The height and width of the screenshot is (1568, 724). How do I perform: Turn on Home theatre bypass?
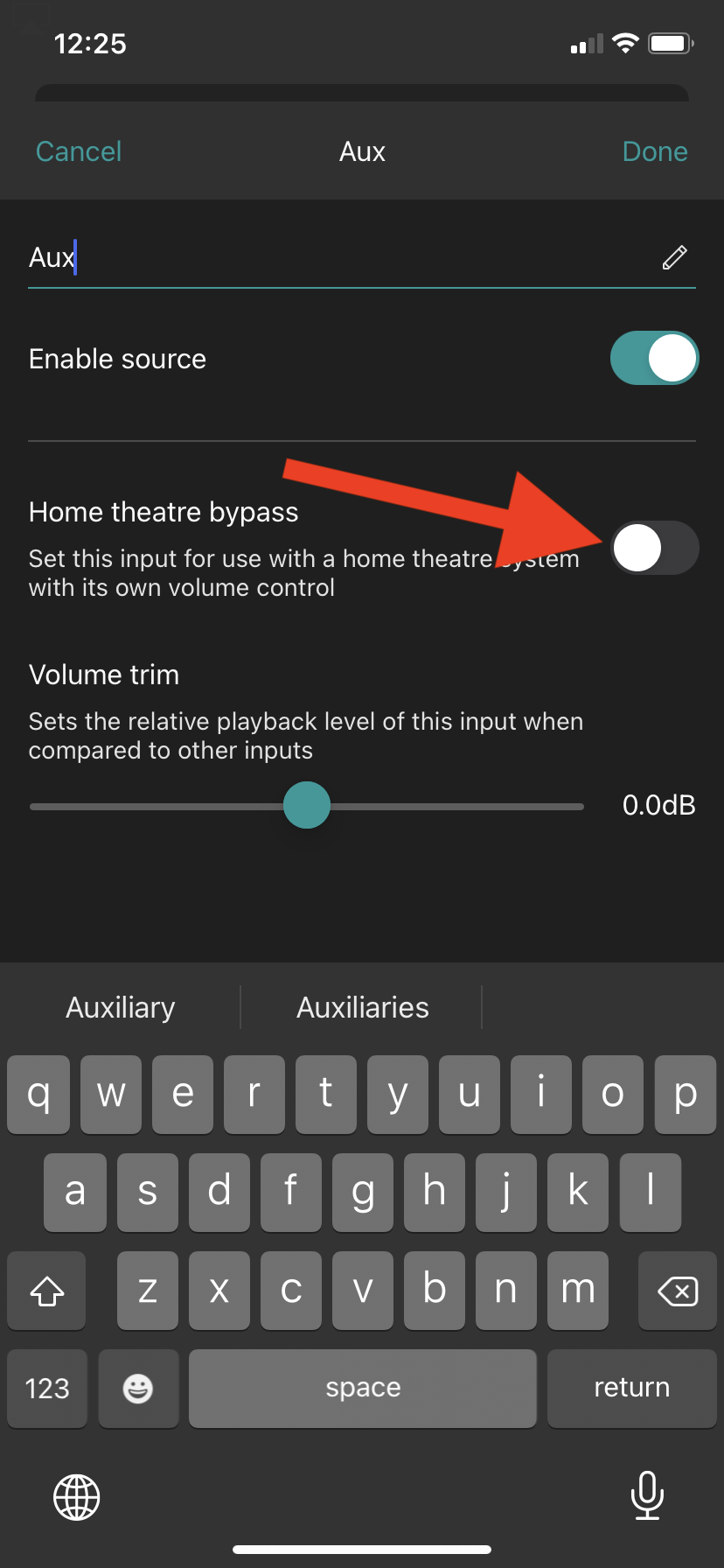654,549
